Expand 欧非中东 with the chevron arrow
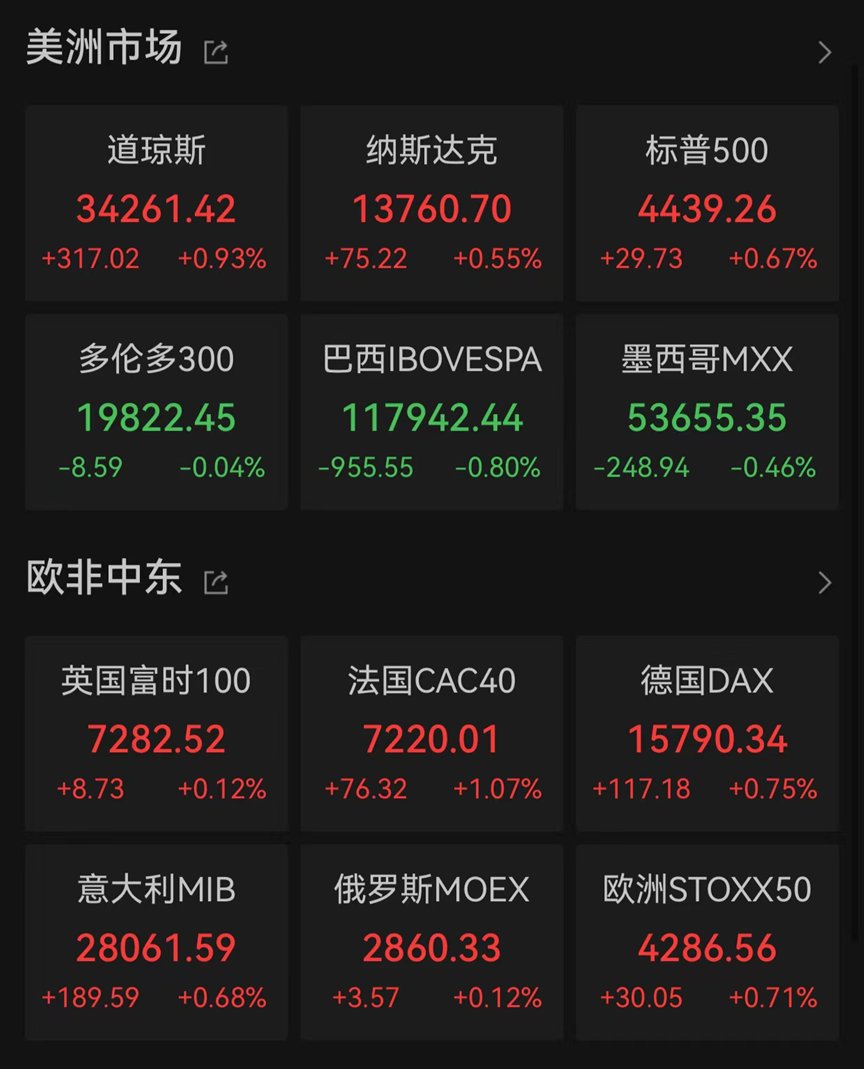The width and height of the screenshot is (864, 1069). [824, 582]
